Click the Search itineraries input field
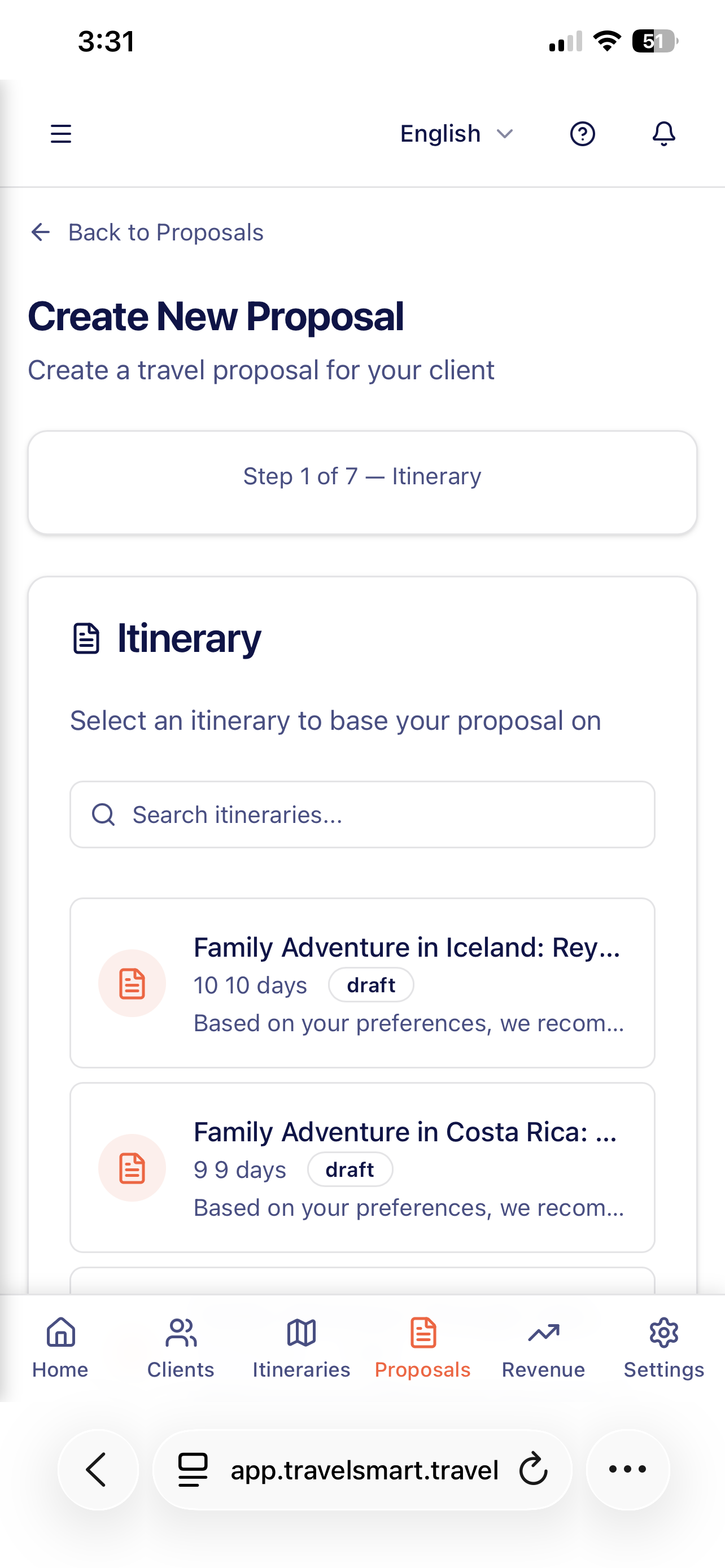This screenshot has width=725, height=1568. pos(362,814)
